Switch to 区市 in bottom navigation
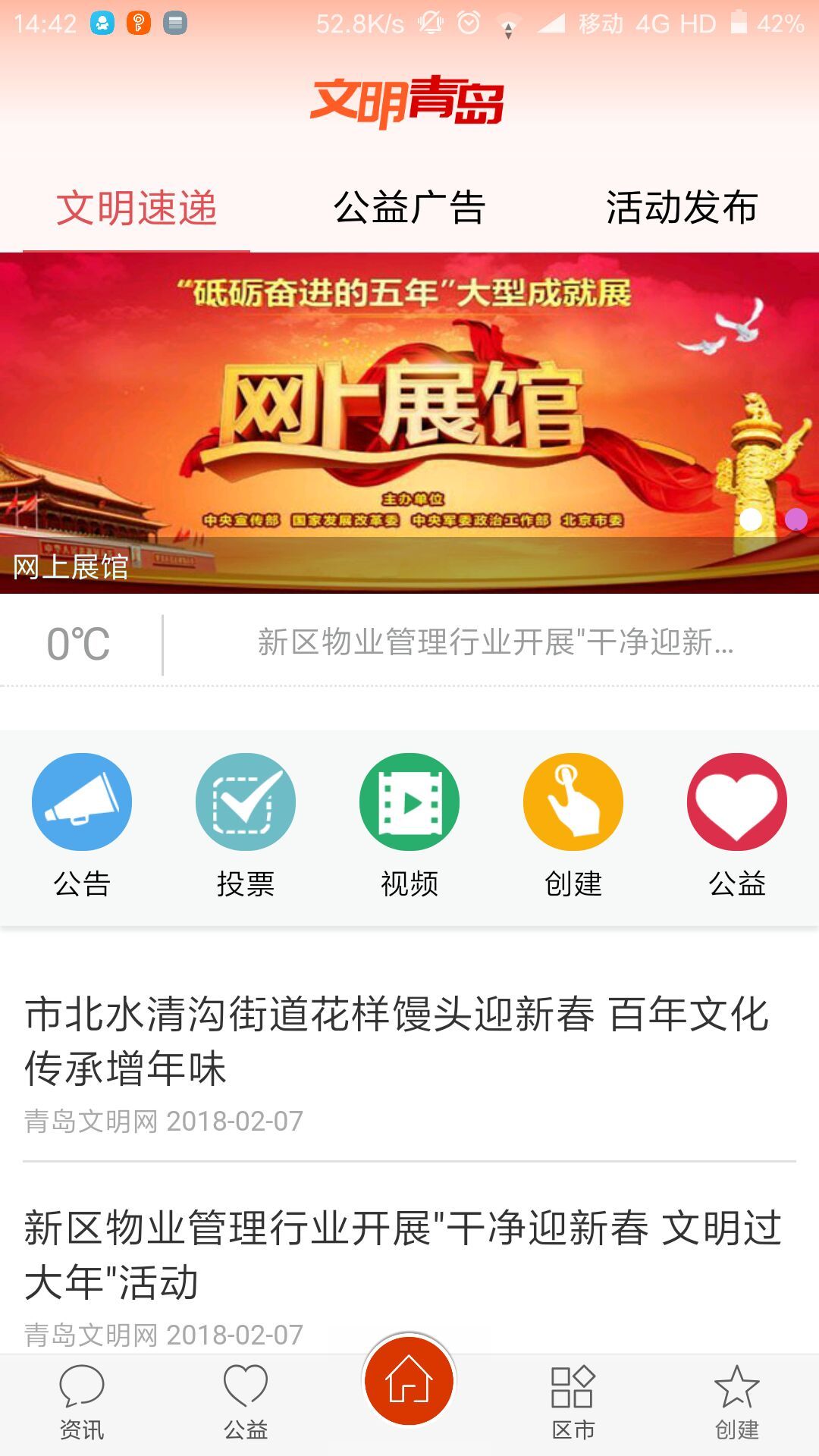This screenshot has width=819, height=1456. pyautogui.click(x=573, y=1403)
